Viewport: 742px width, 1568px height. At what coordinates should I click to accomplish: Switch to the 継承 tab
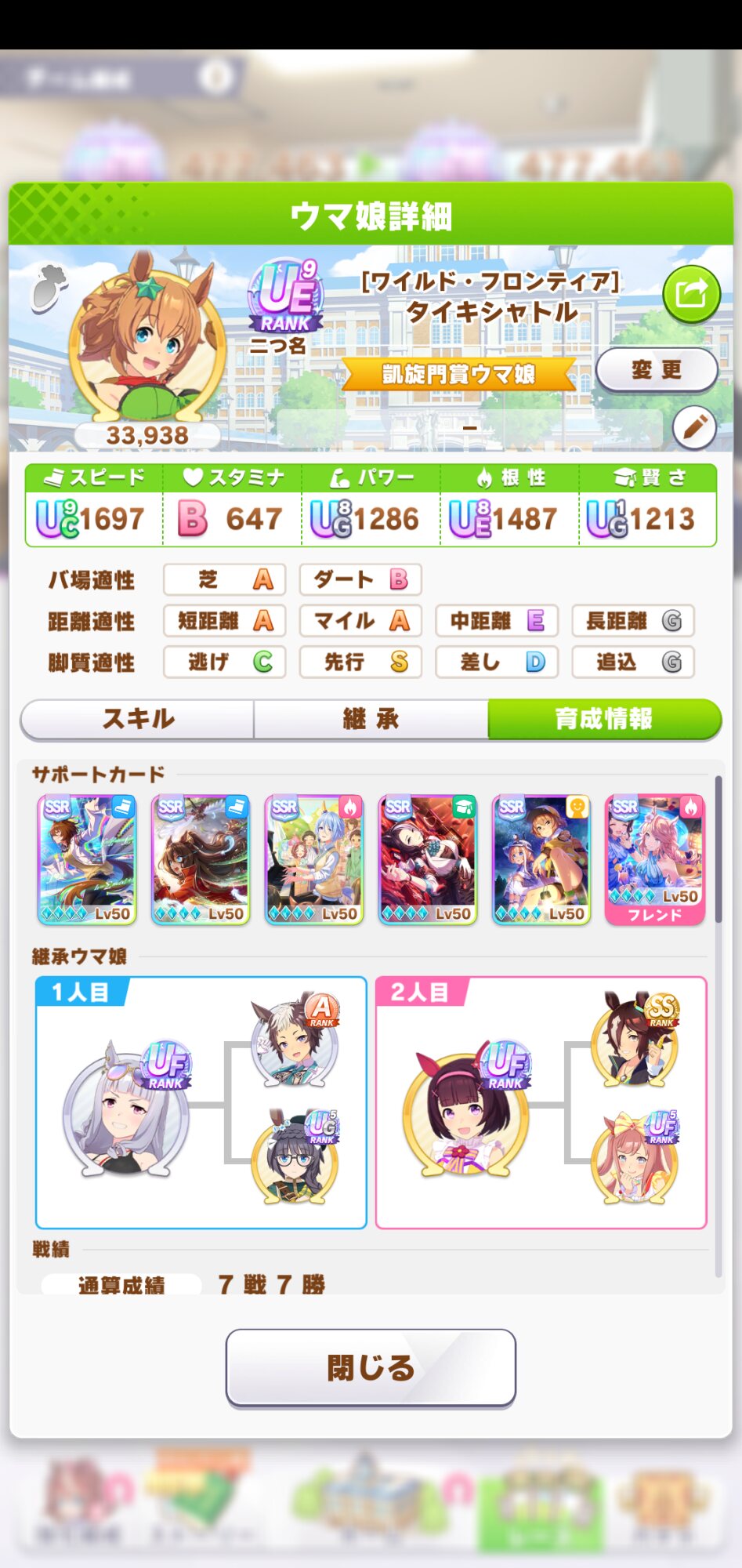(x=371, y=719)
